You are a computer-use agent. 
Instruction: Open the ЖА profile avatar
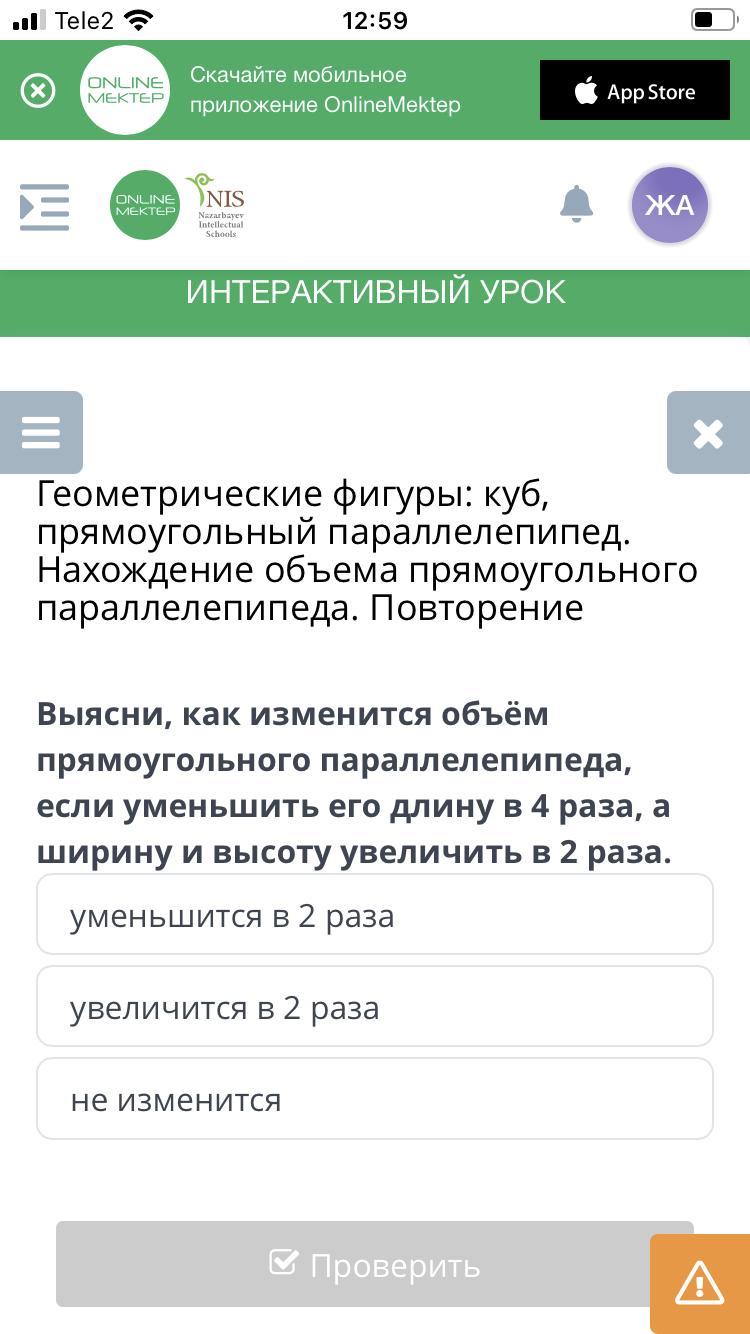point(669,205)
